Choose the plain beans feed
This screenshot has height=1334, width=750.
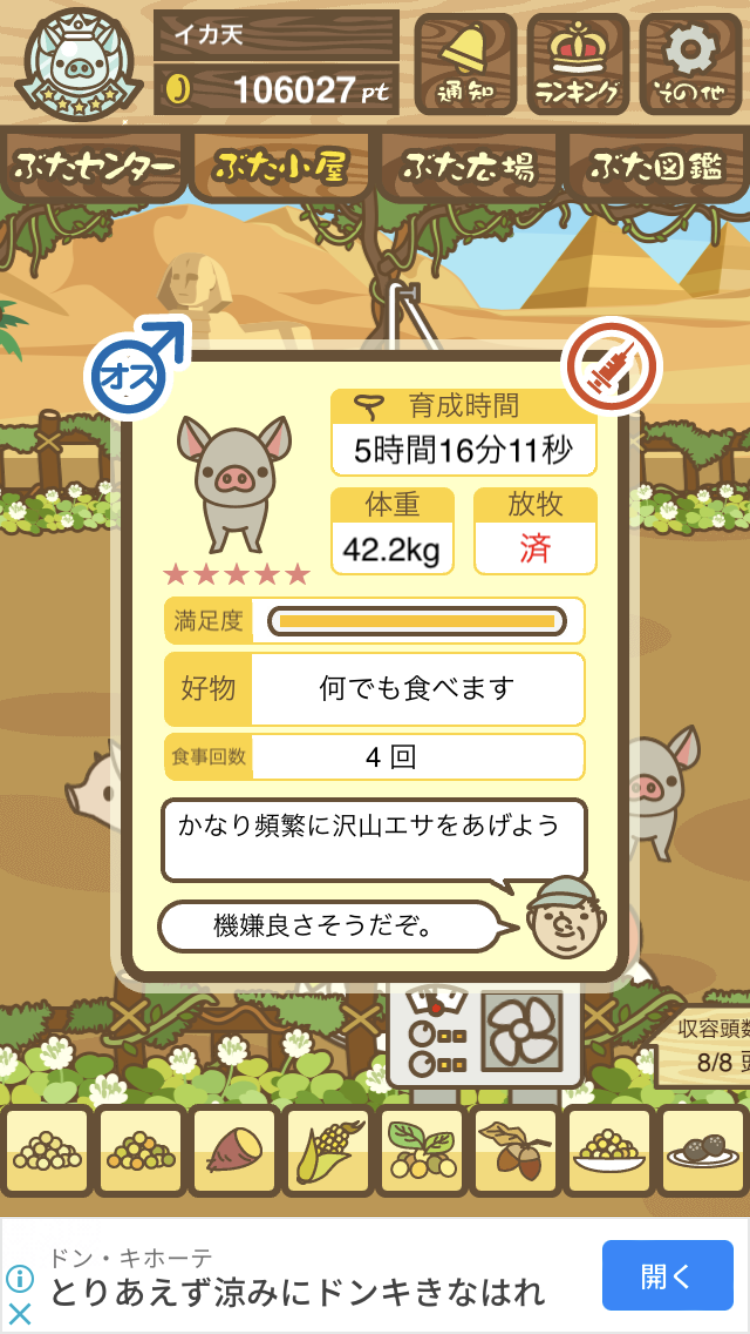pos(47,1151)
